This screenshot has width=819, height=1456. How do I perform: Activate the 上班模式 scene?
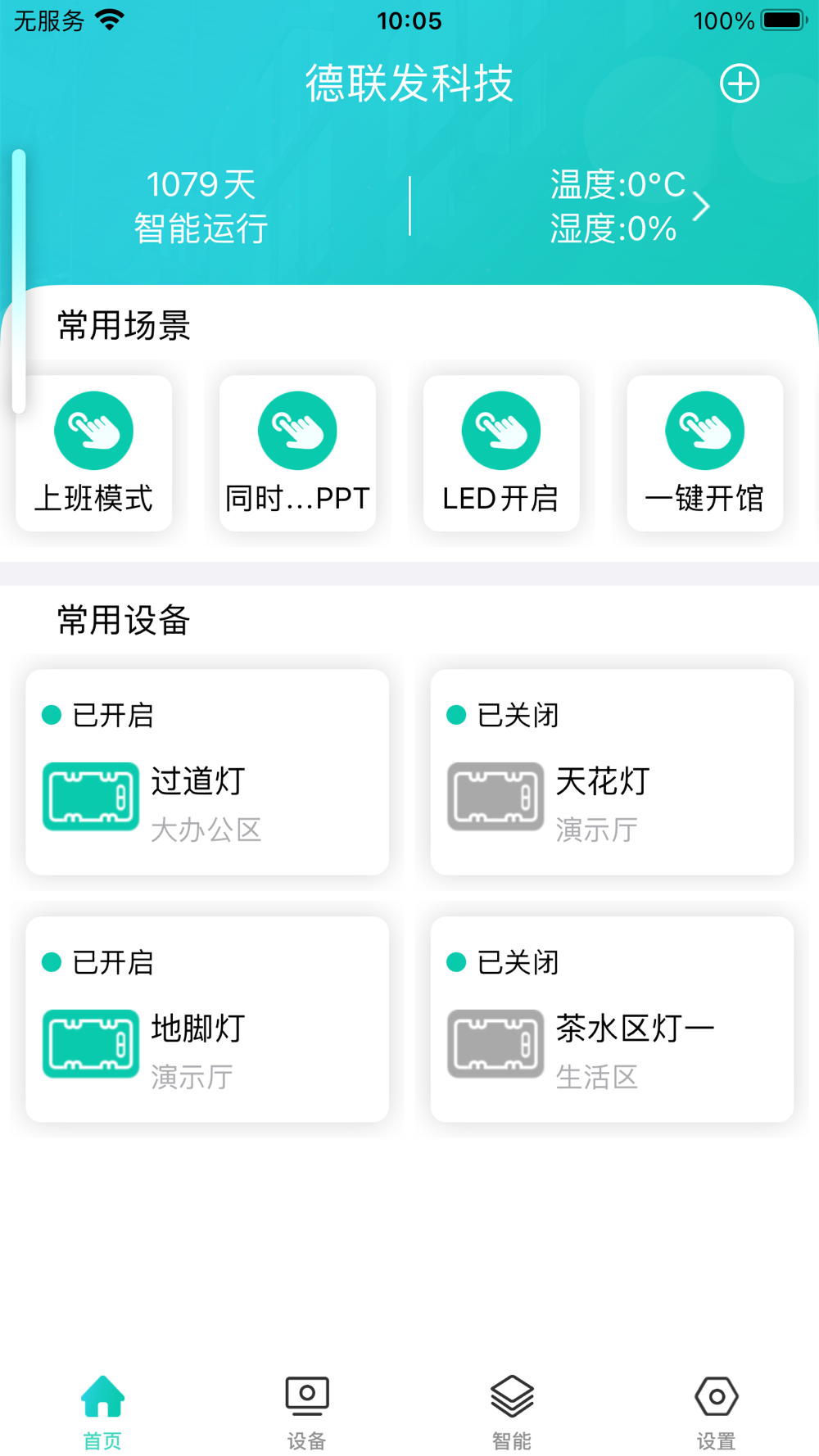pyautogui.click(x=94, y=453)
